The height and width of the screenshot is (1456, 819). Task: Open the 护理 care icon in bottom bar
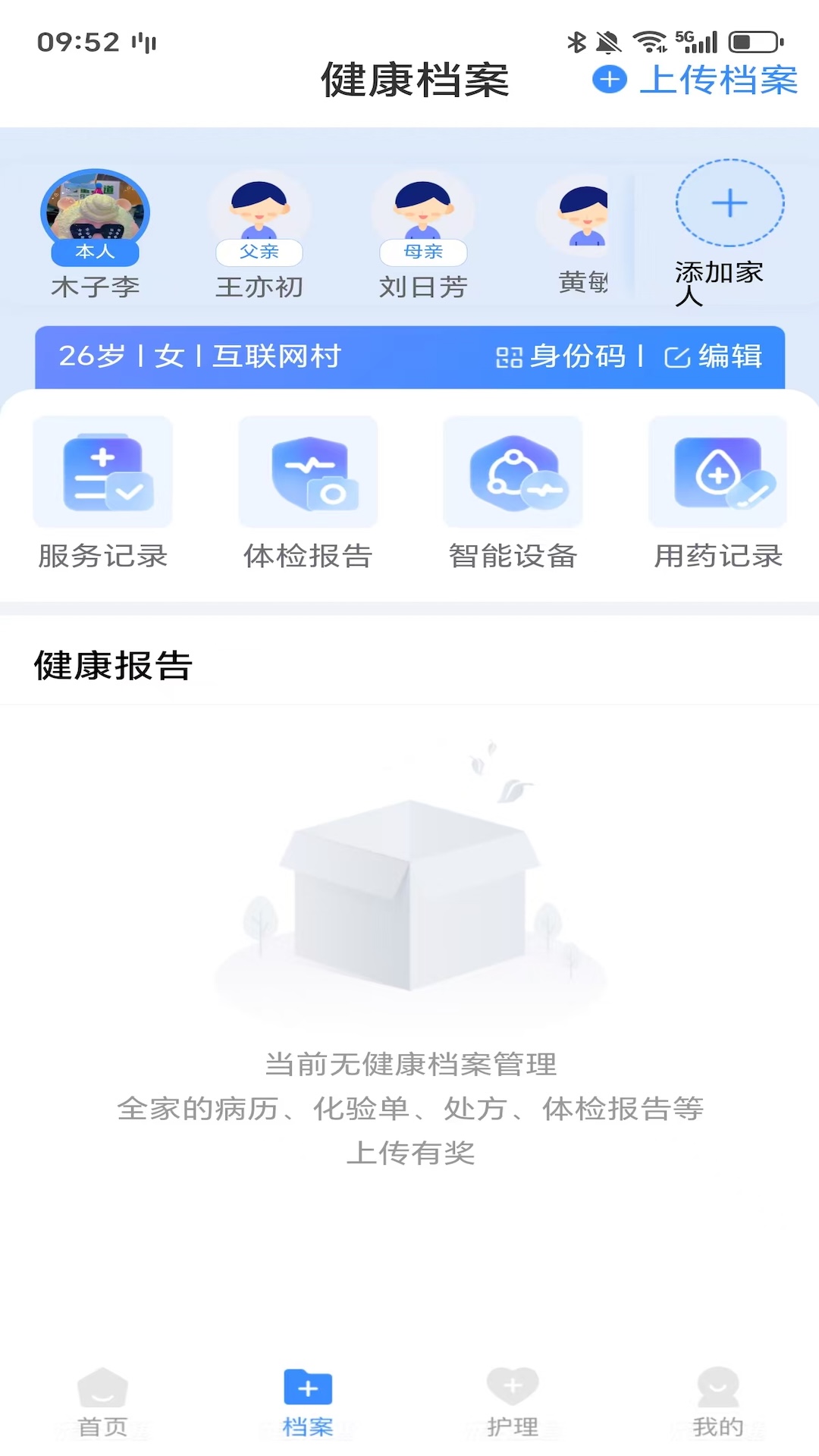point(512,1388)
